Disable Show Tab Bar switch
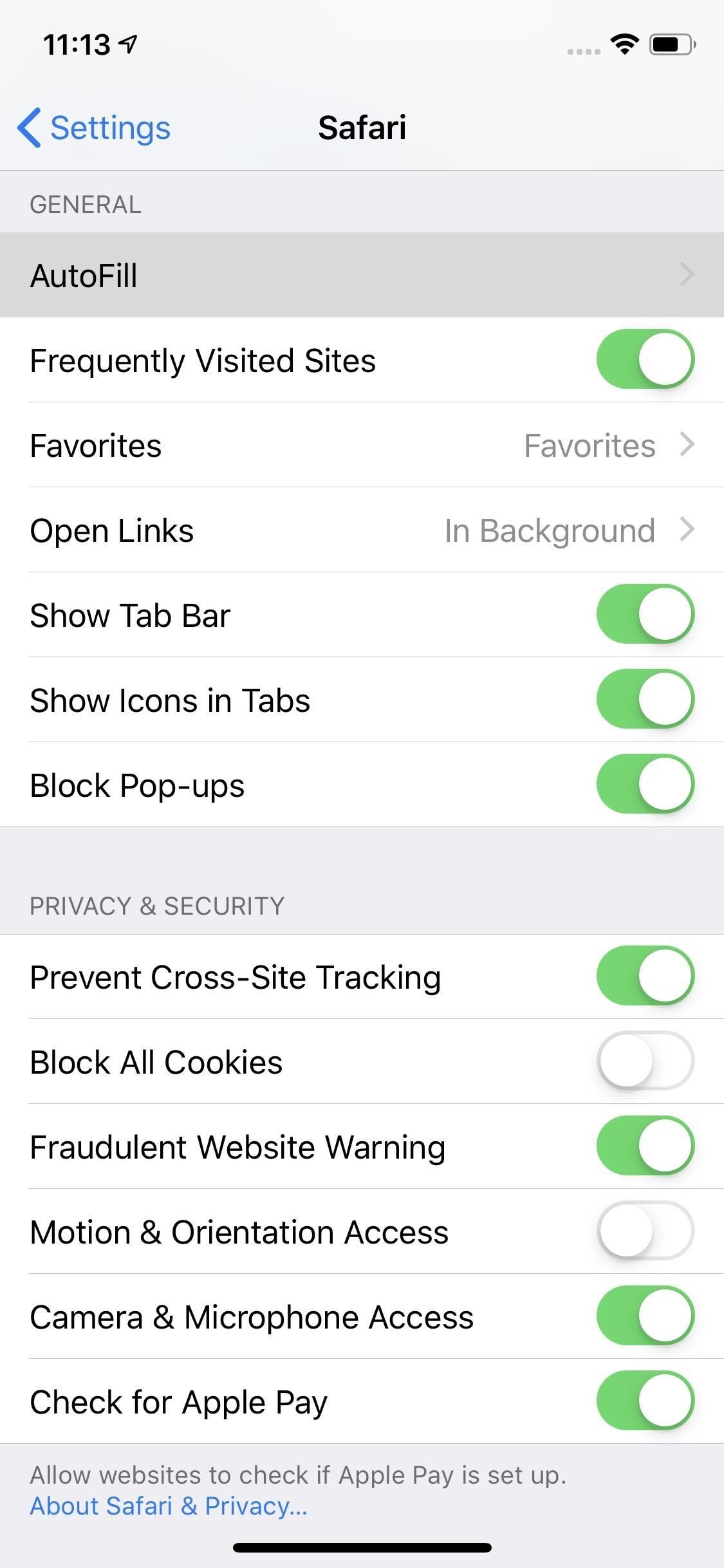 click(645, 614)
